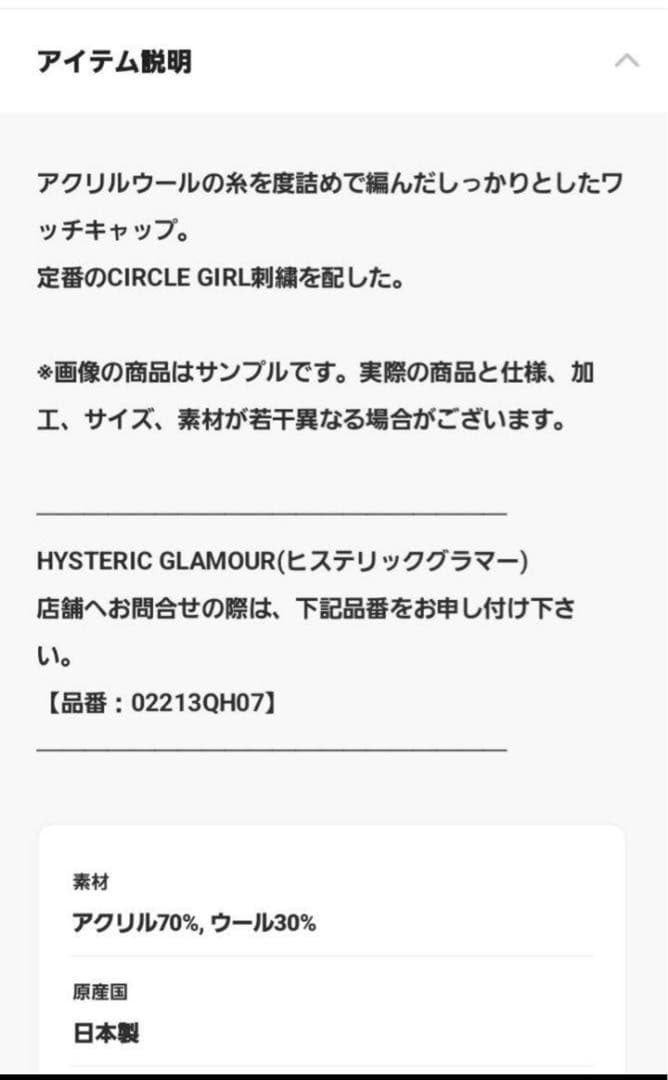Collapse the アイテム説明 section

tap(626, 61)
